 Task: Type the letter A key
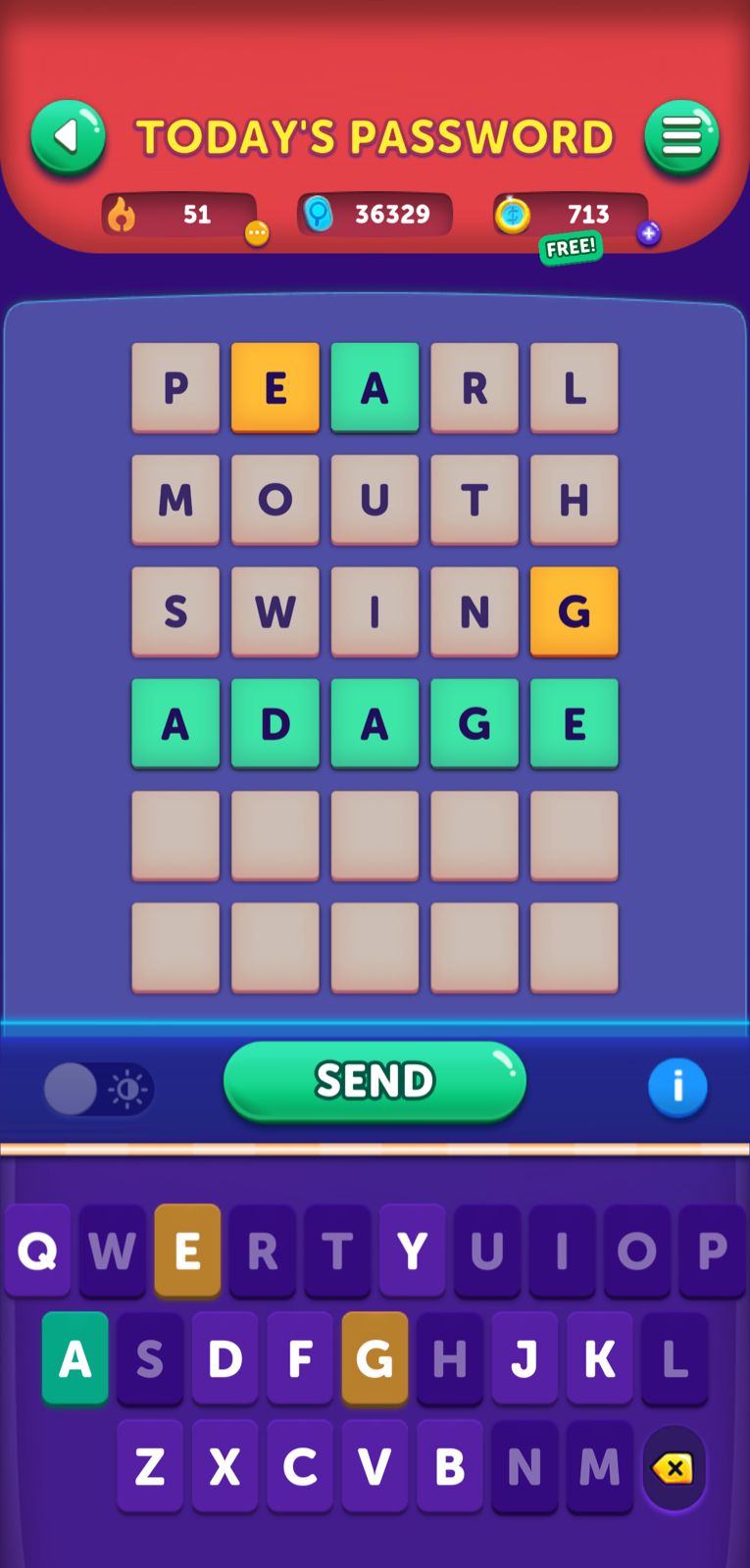75,1358
